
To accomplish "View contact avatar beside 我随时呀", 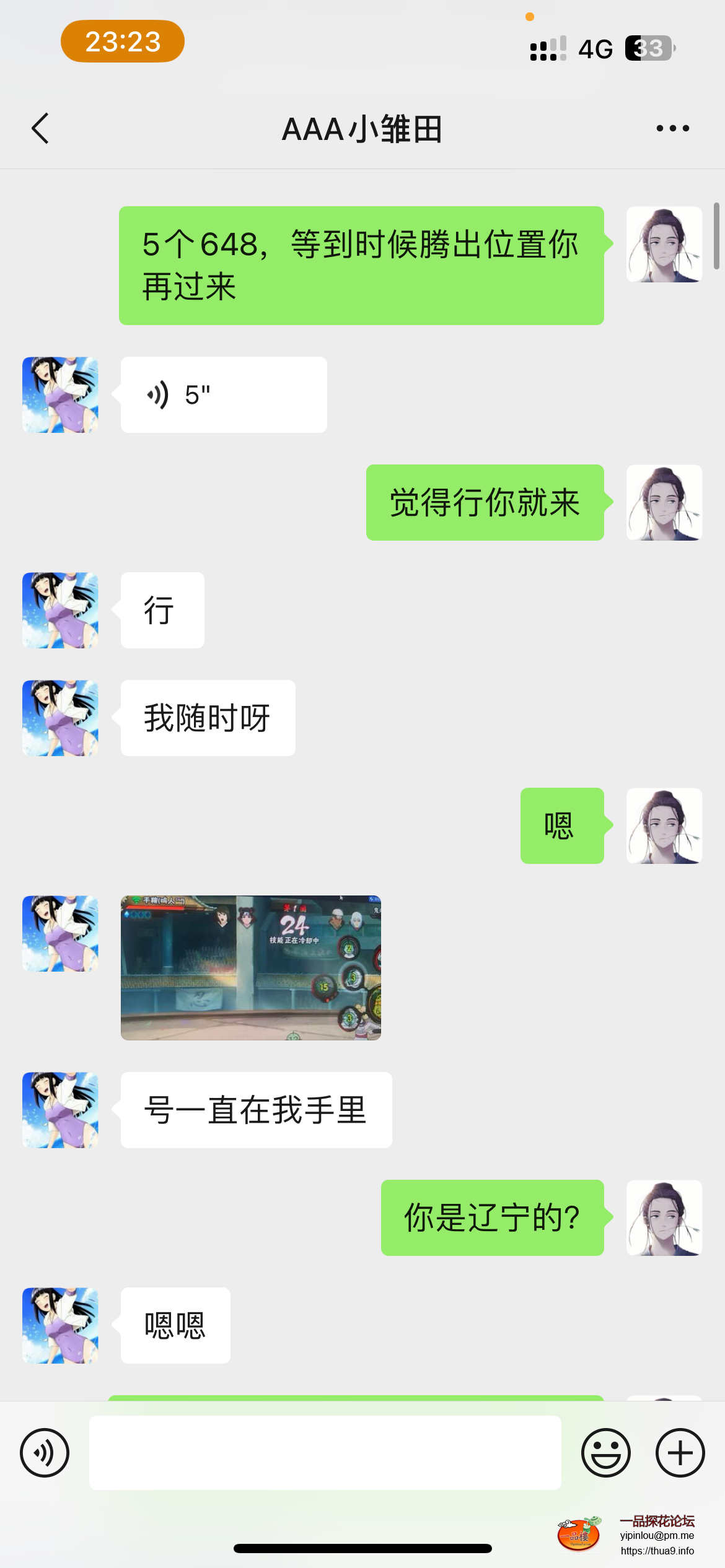I will coord(60,718).
